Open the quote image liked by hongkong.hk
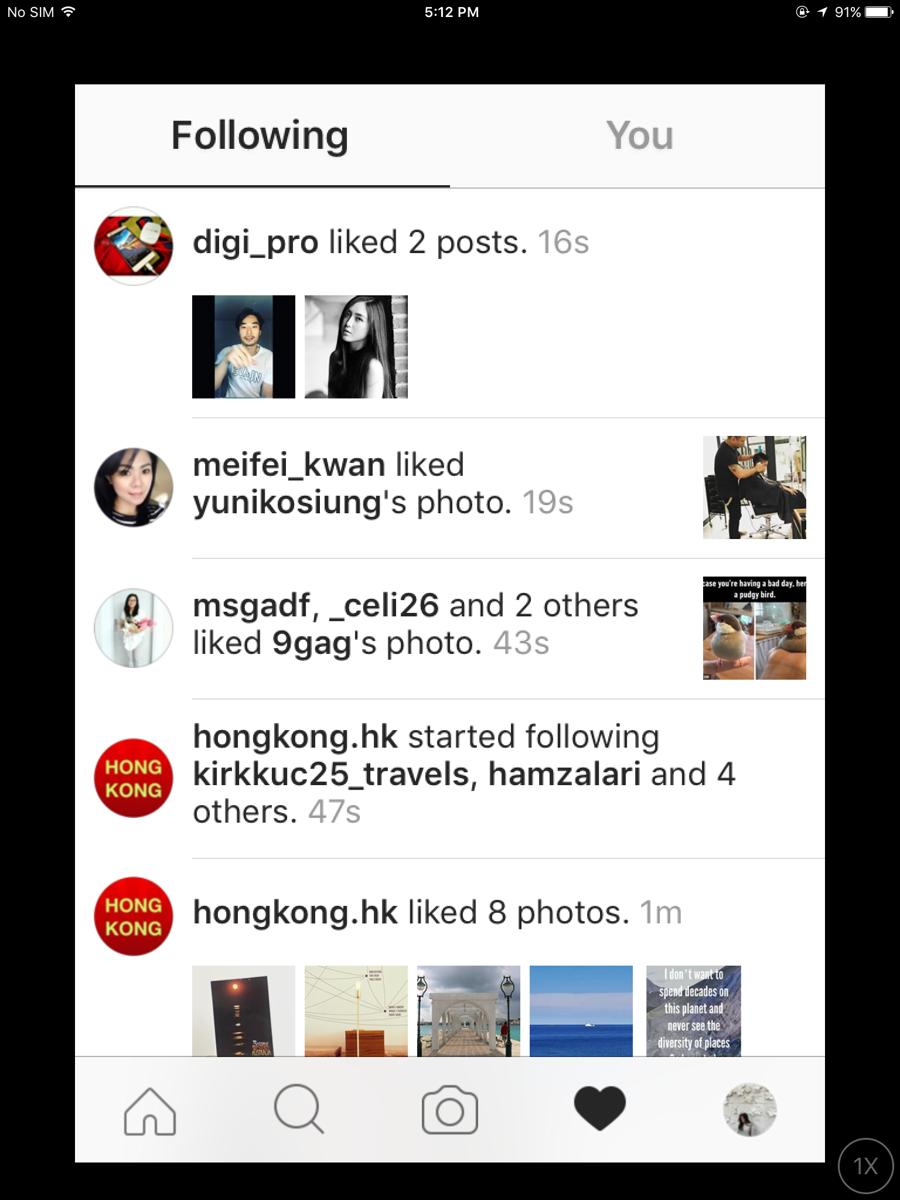 click(x=693, y=1010)
